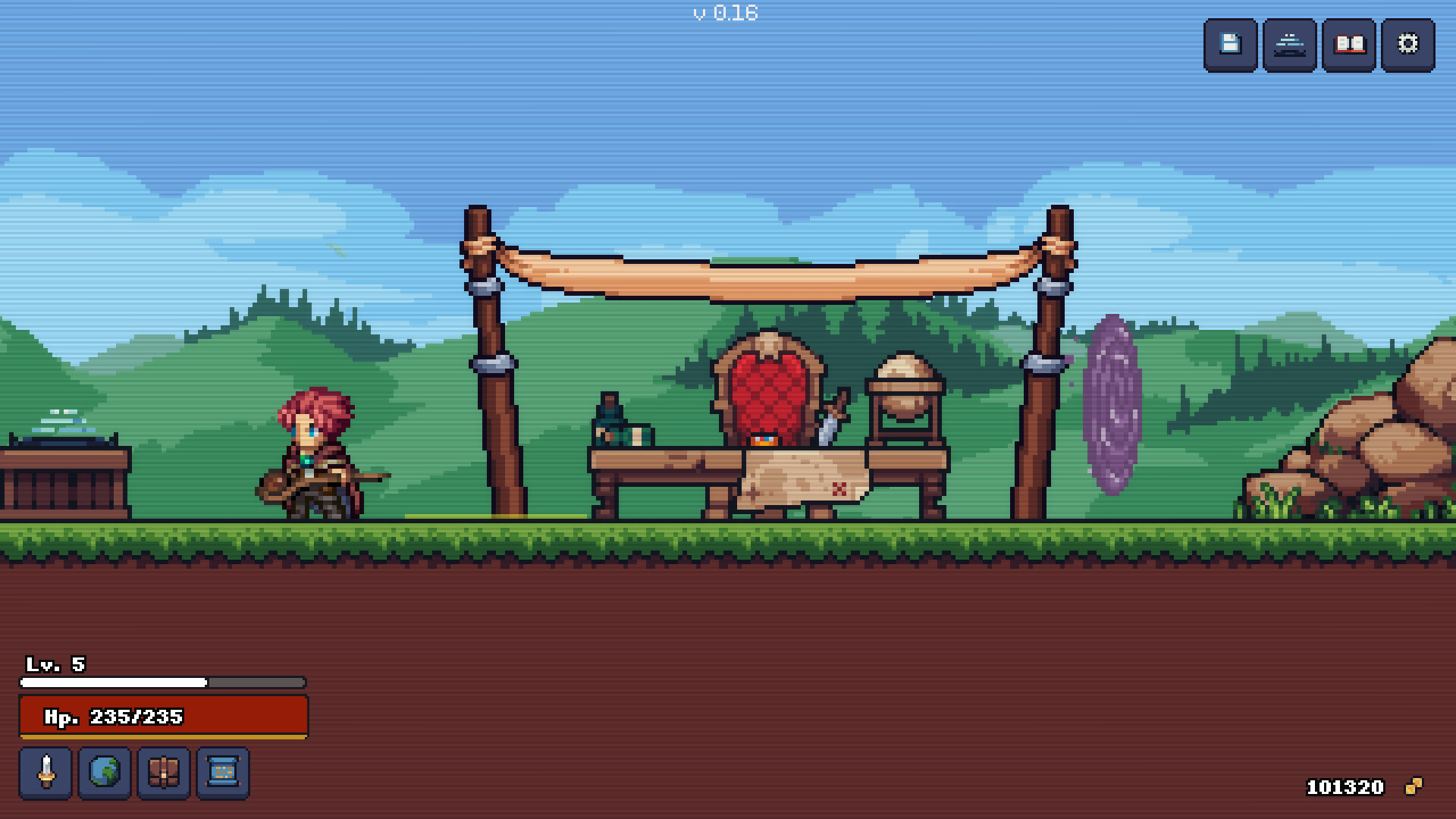Open the world globe map
Viewport: 1456px width, 819px height.
tap(105, 773)
